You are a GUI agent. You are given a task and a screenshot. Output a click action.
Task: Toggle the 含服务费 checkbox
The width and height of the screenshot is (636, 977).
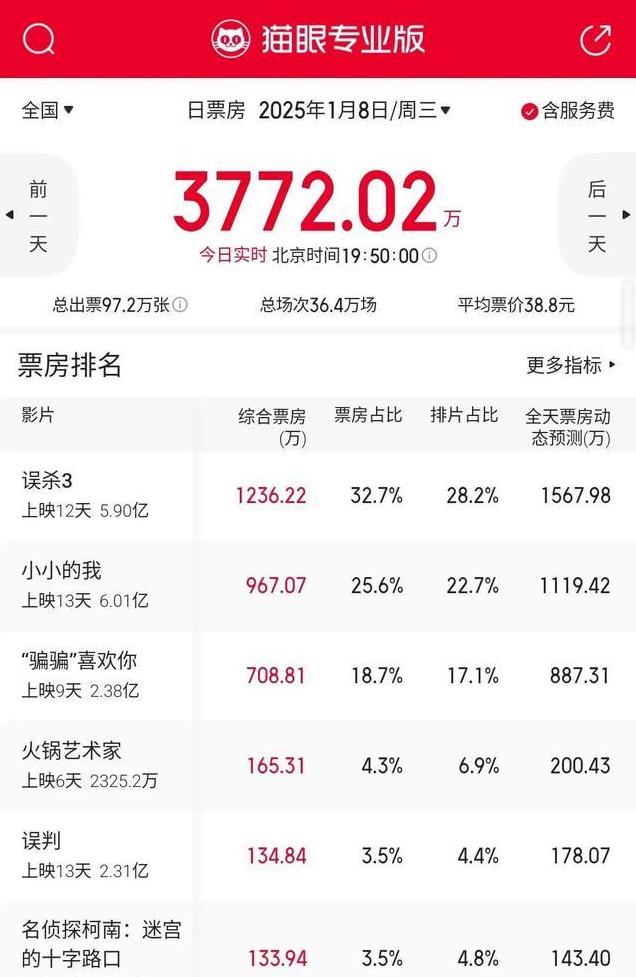(x=530, y=111)
